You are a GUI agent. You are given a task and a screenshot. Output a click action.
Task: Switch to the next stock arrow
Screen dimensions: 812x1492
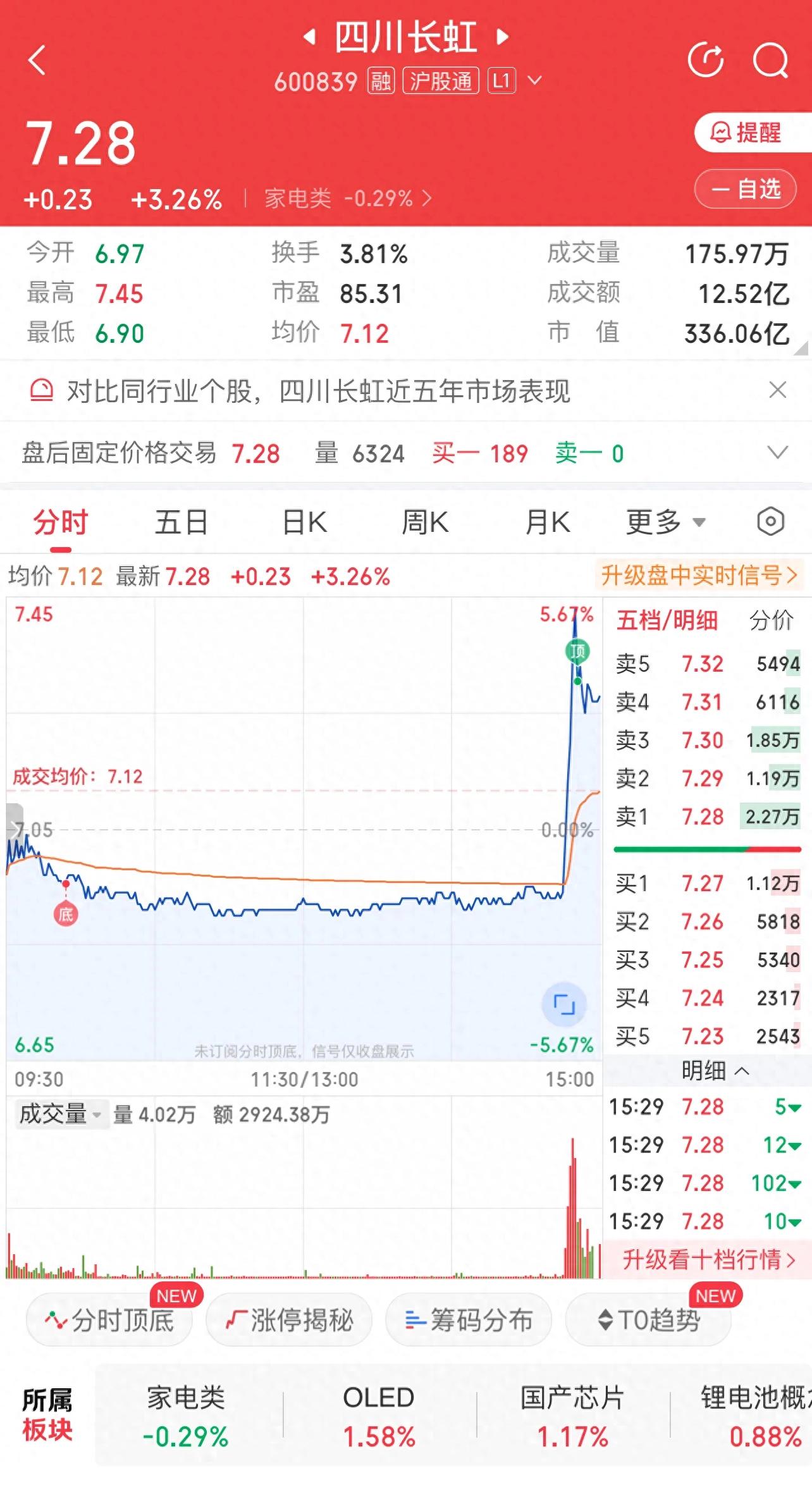click(x=503, y=37)
